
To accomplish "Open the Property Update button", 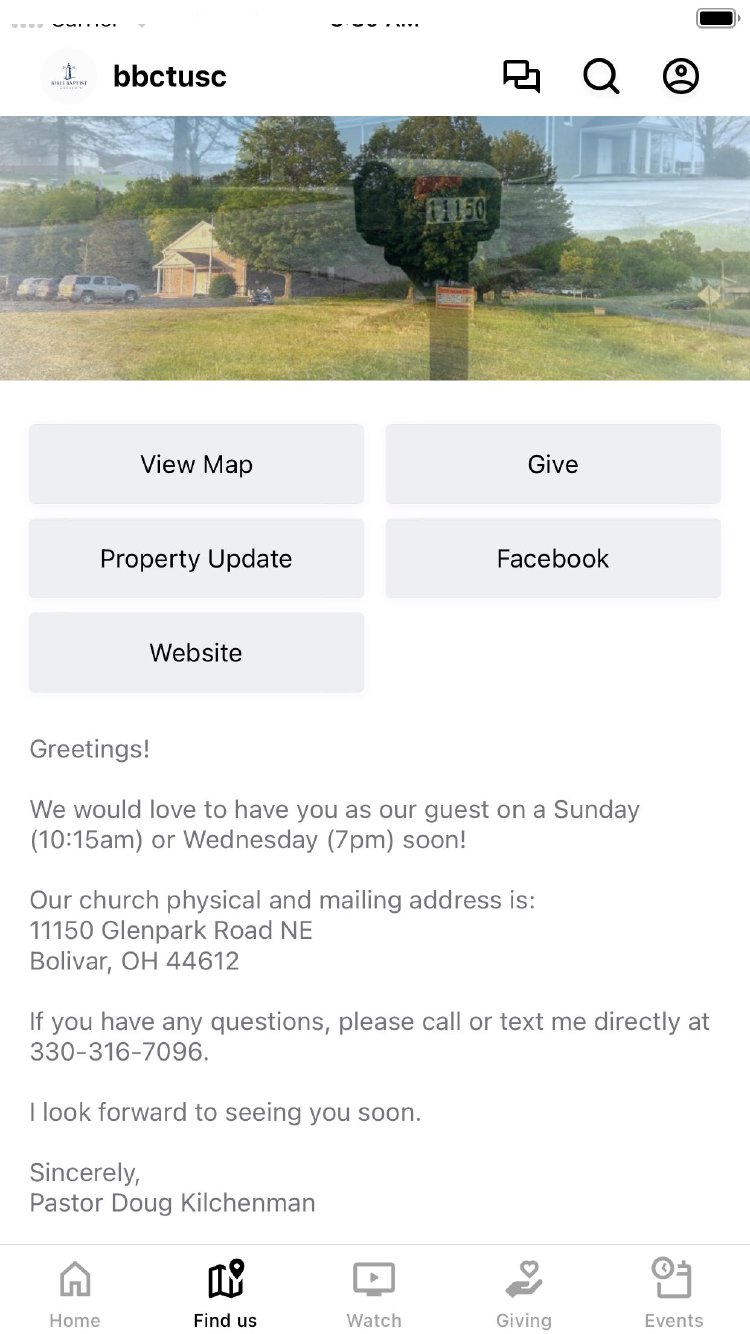I will pyautogui.click(x=196, y=558).
